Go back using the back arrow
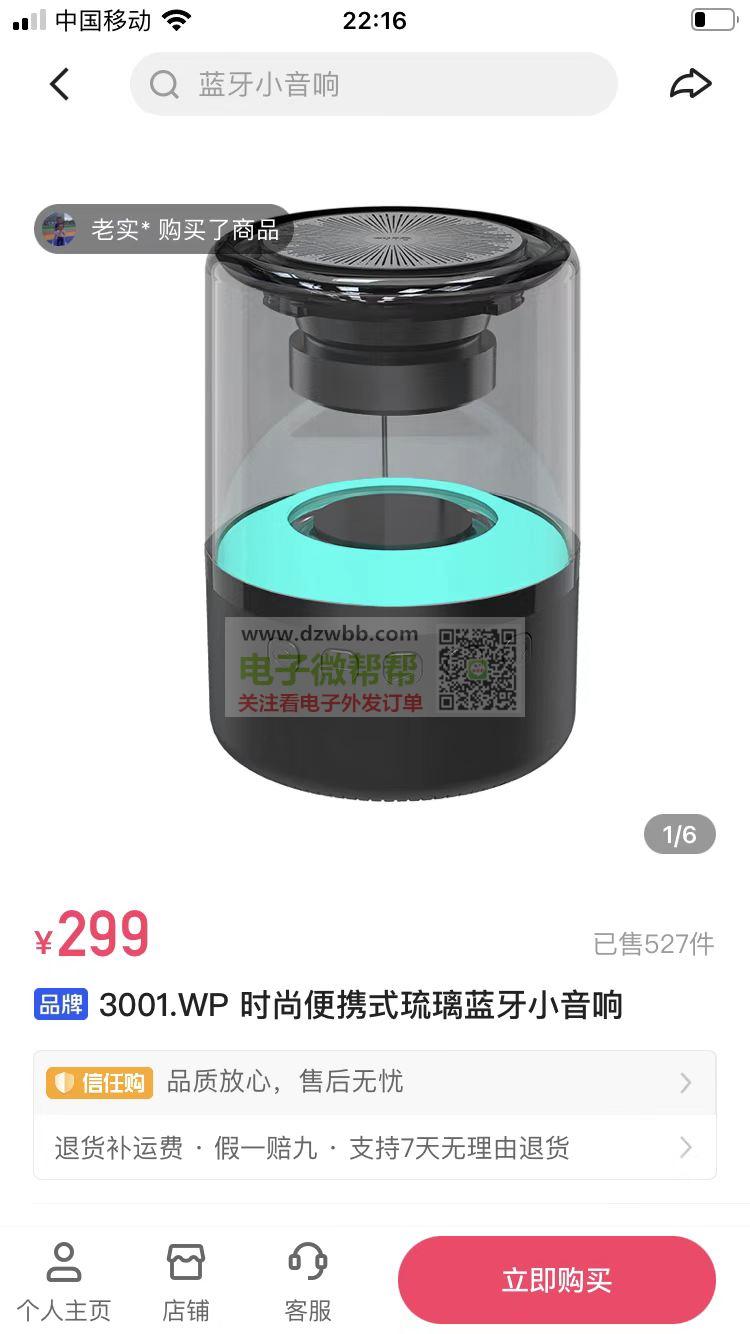Screen dimensions: 750x1334 [x=60, y=85]
